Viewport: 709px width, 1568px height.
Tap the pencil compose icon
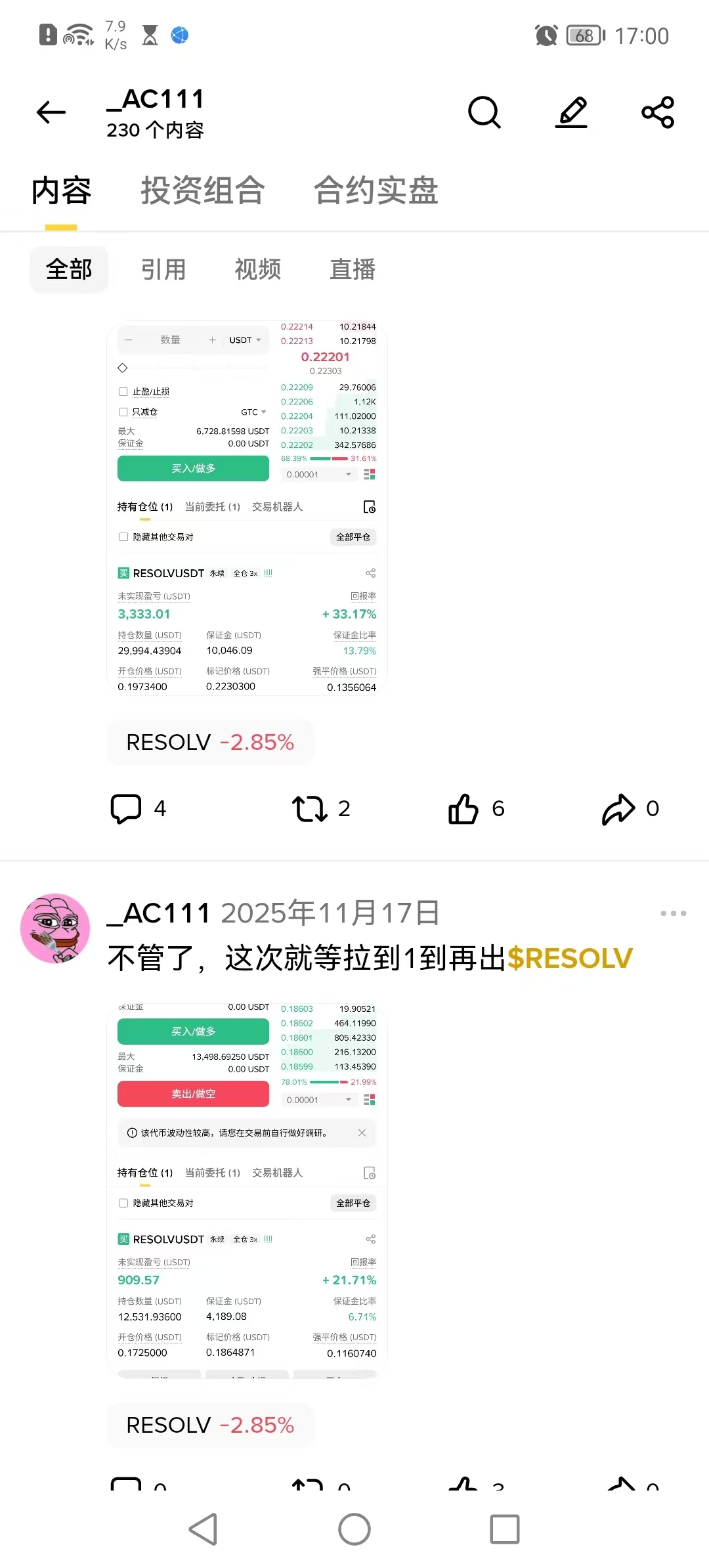click(571, 112)
